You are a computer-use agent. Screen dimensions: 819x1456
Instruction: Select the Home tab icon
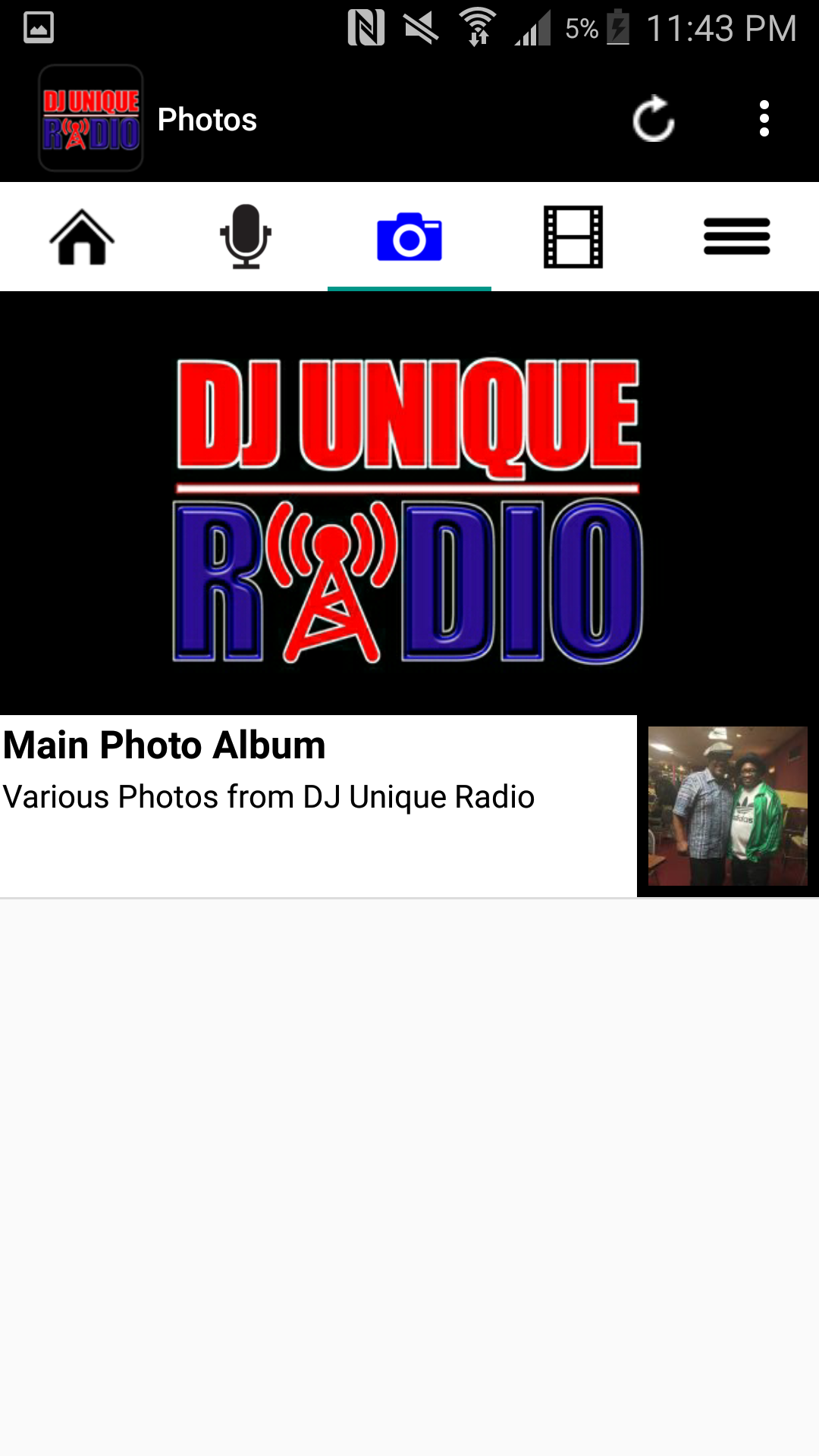(x=82, y=237)
